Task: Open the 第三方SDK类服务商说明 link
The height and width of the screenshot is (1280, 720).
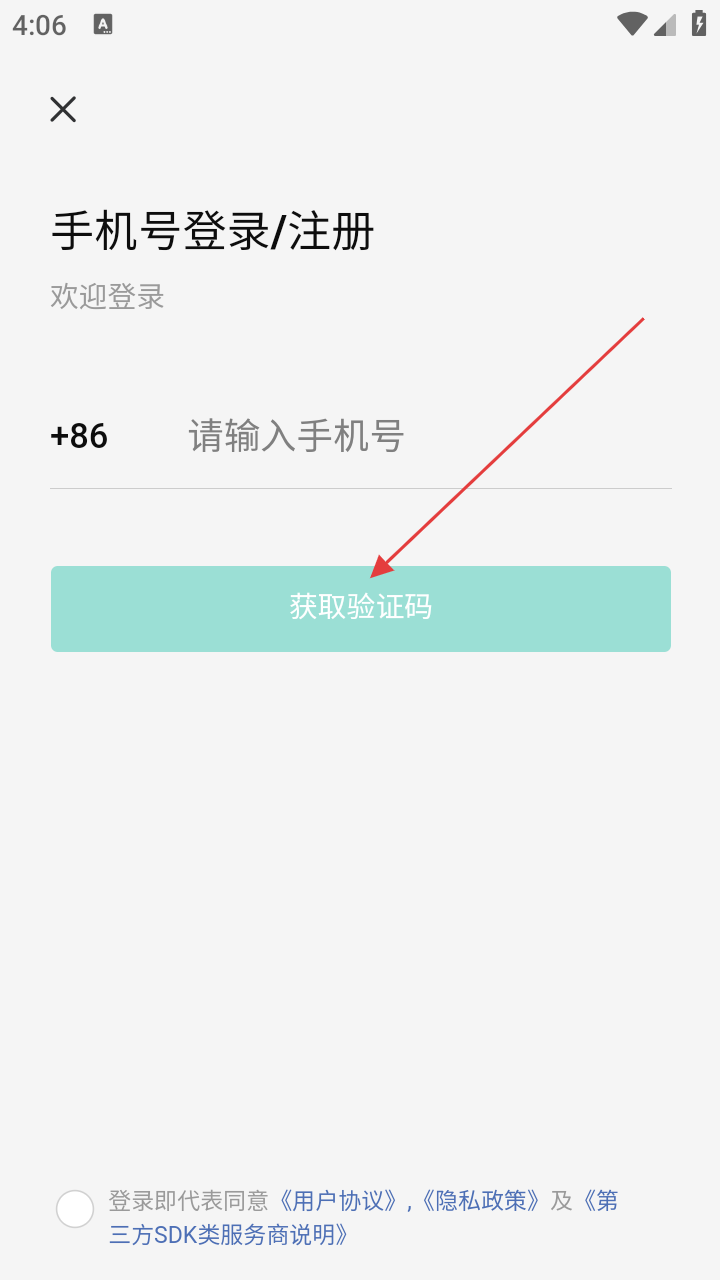Action: coord(230,1235)
